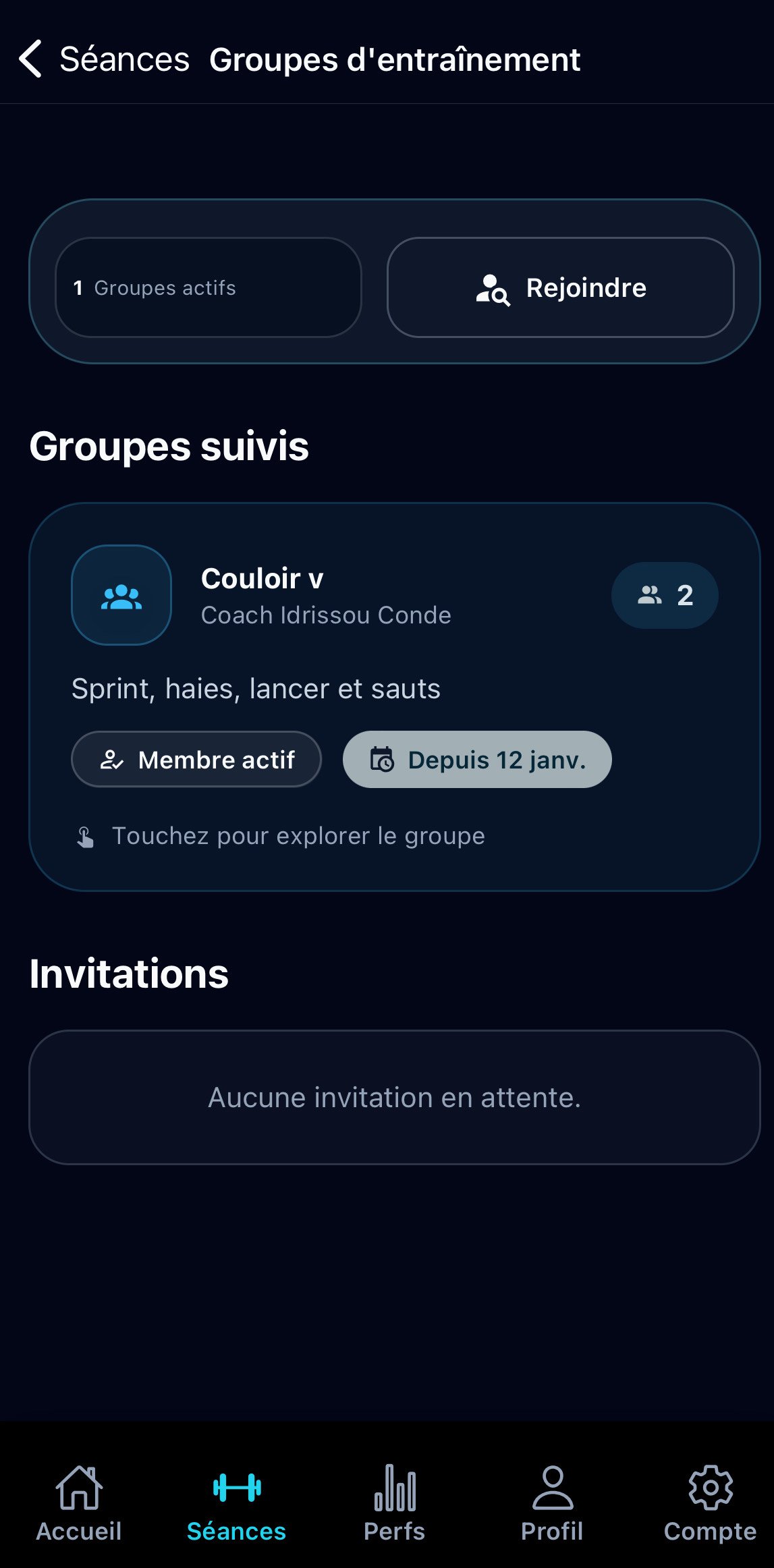Select the 2 members count badge
The height and width of the screenshot is (1568, 774).
(x=665, y=595)
